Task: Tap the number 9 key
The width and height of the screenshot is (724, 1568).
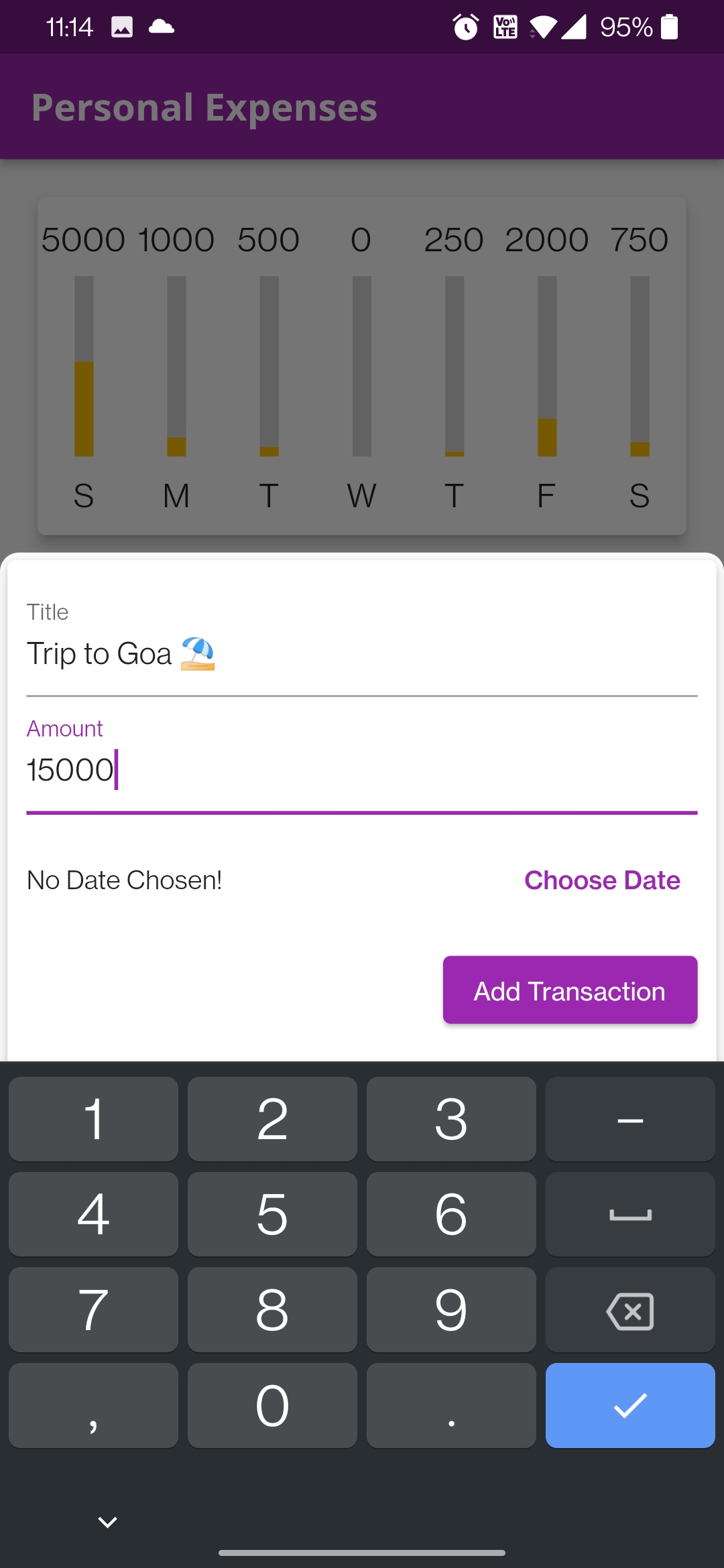Action: point(450,1310)
